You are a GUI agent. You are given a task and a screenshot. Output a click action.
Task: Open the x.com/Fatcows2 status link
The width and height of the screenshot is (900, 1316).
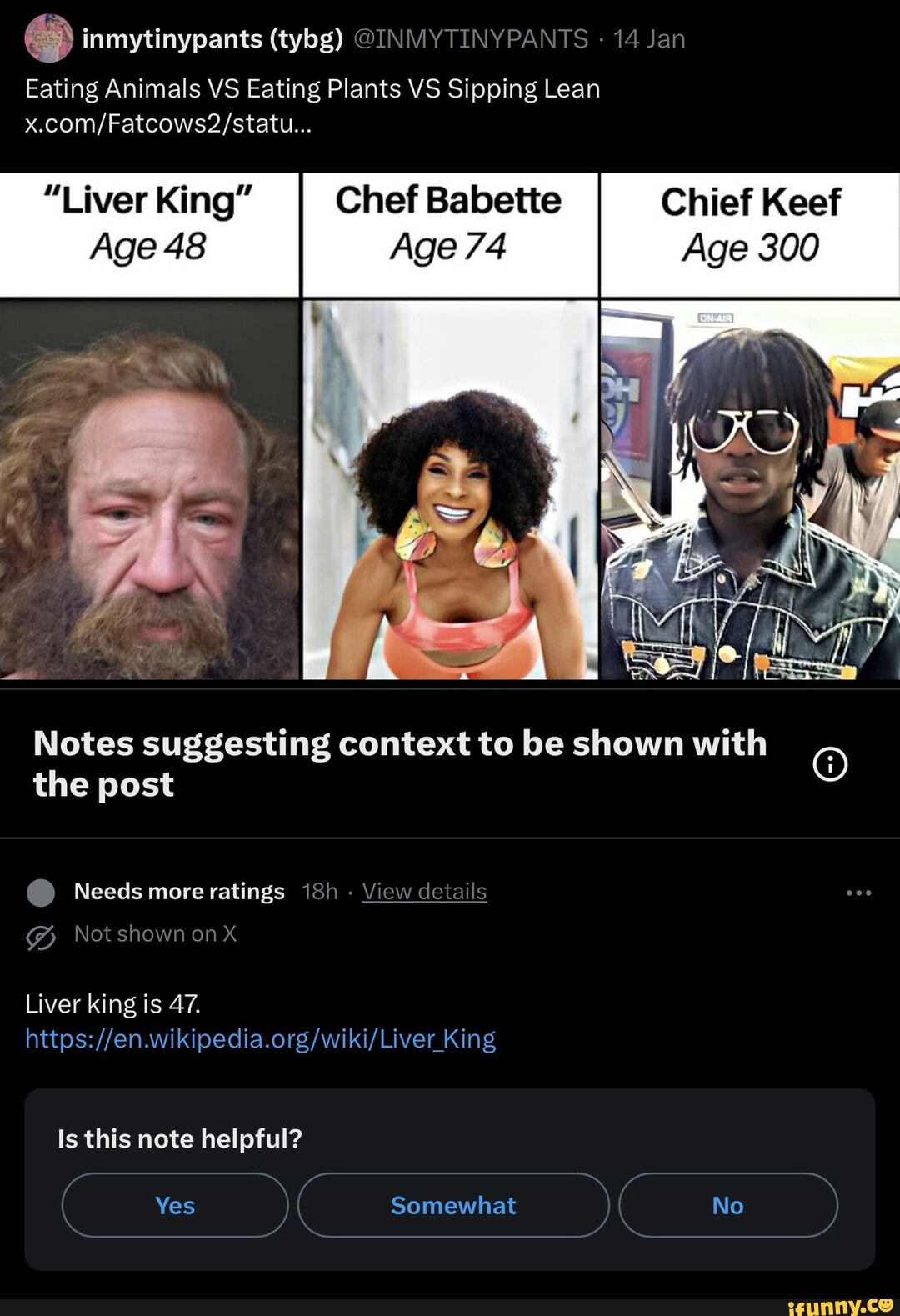point(167,123)
